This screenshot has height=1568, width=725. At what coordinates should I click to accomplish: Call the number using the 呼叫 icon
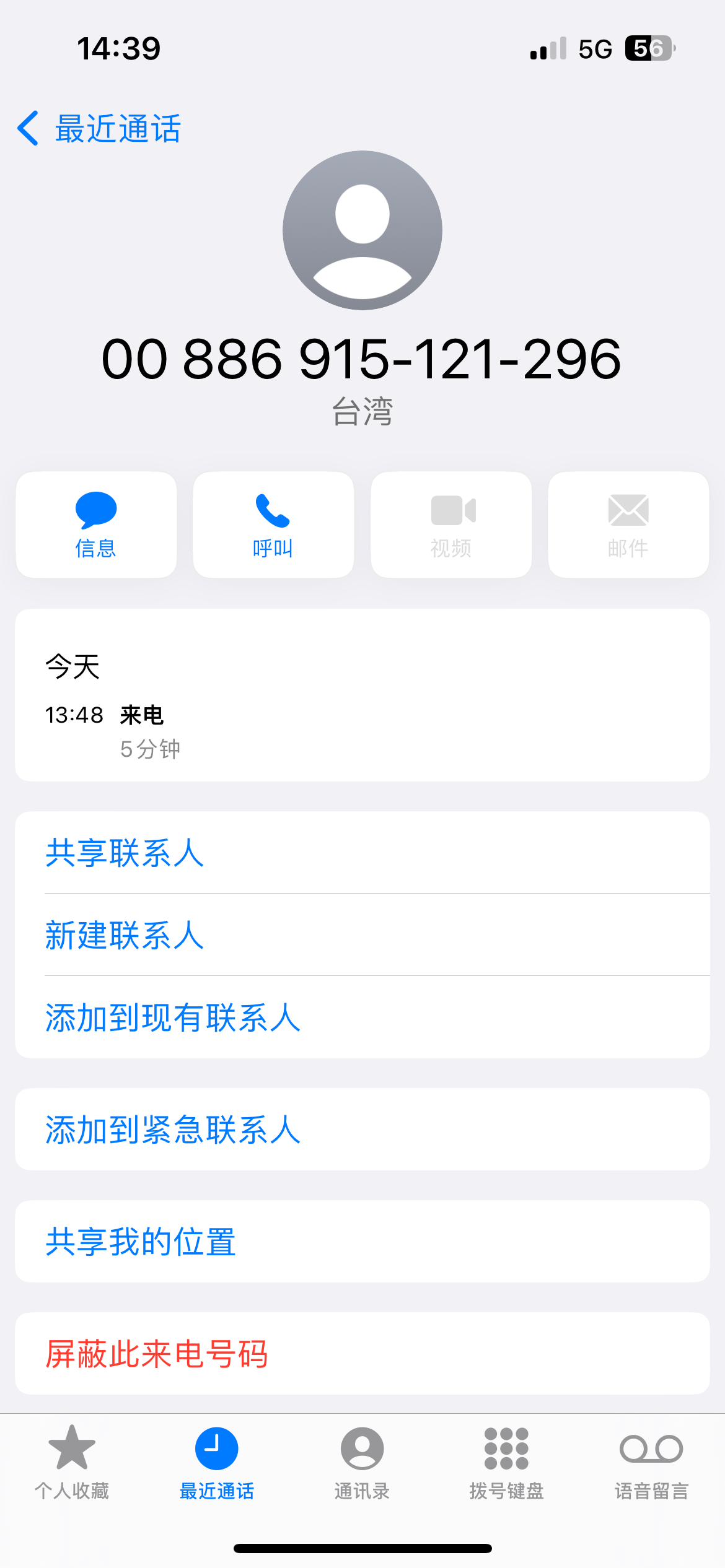pos(273,523)
